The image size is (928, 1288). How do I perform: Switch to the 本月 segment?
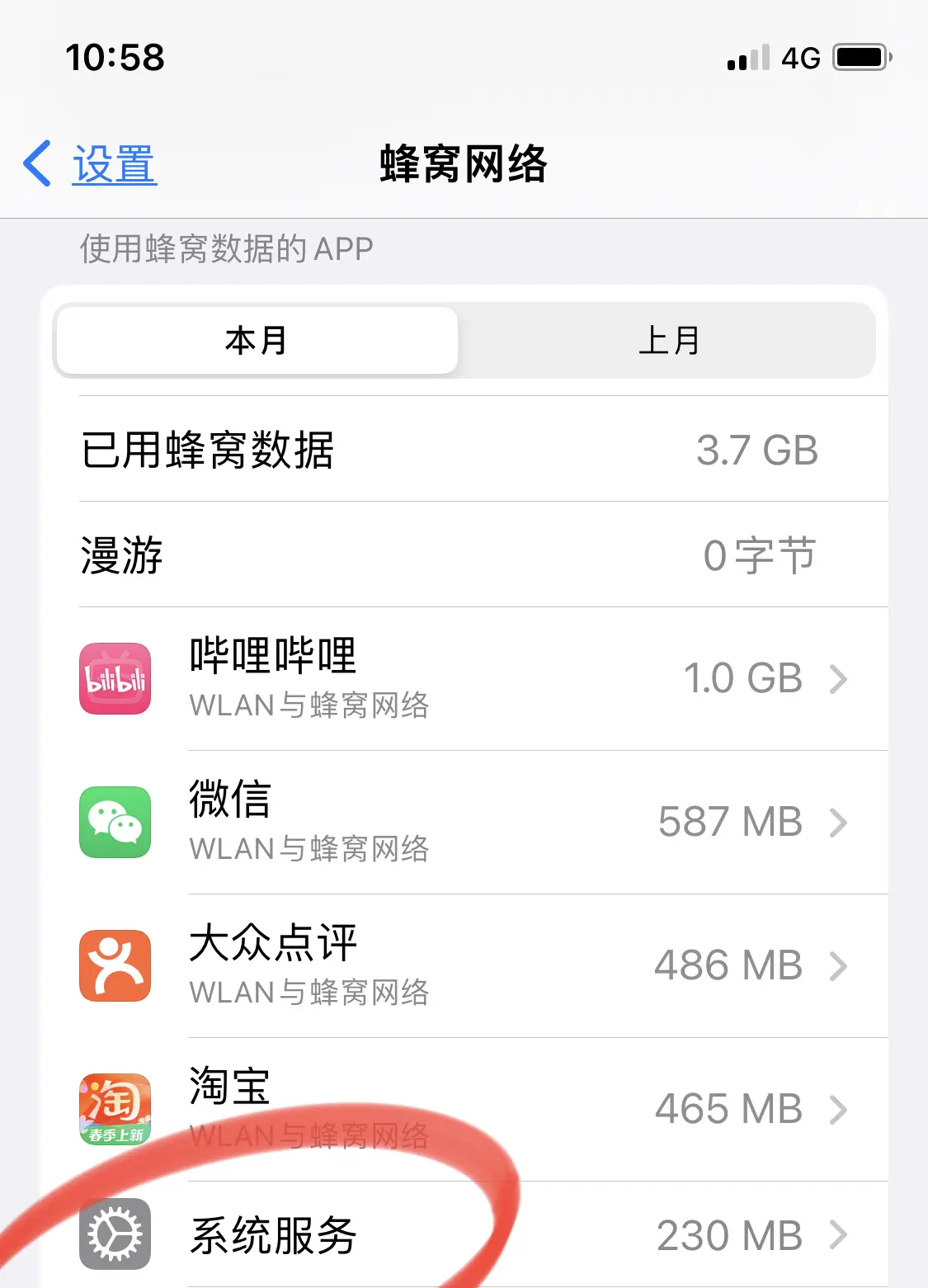click(256, 341)
